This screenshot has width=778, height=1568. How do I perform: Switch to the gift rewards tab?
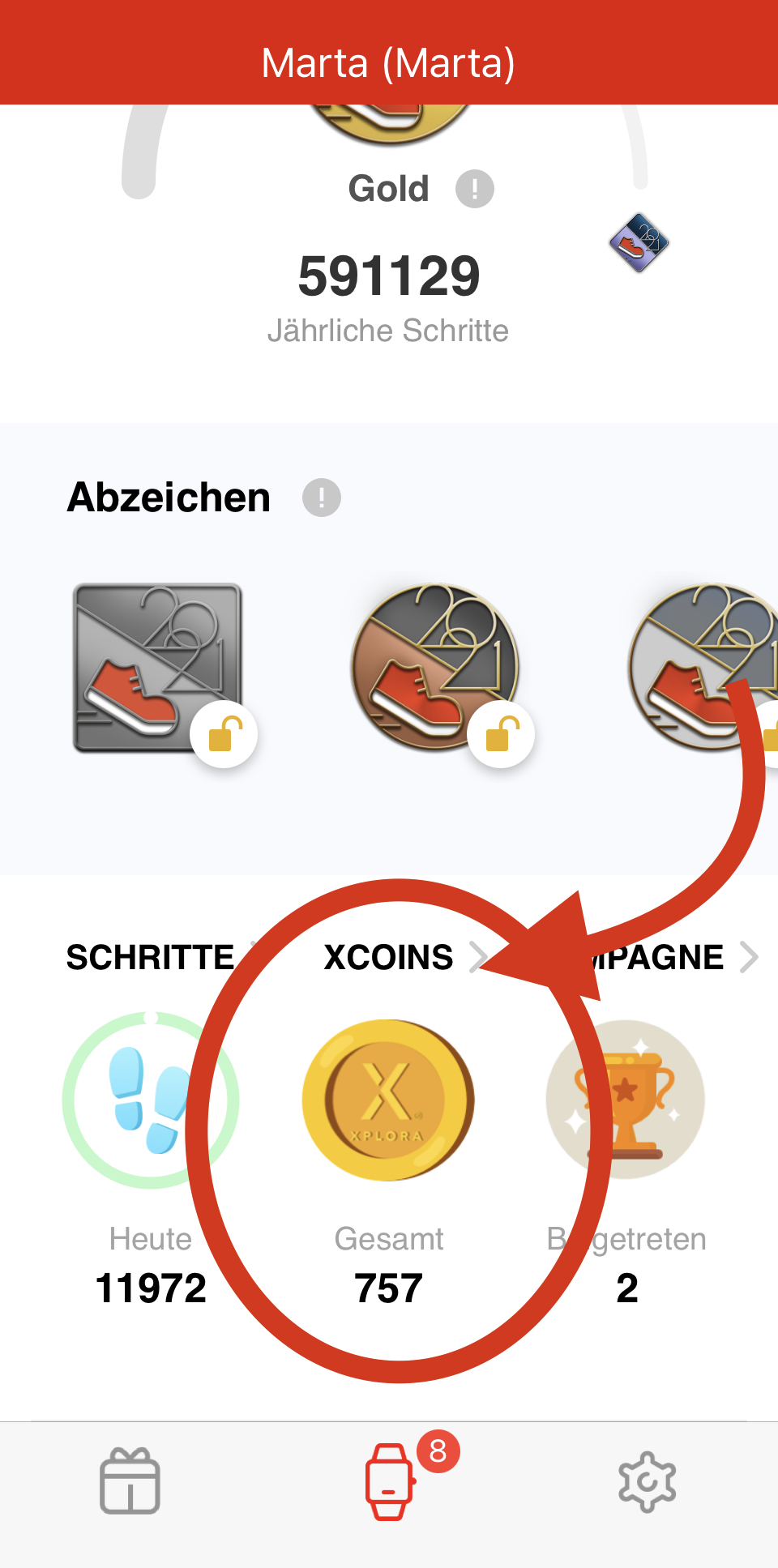(130, 1481)
